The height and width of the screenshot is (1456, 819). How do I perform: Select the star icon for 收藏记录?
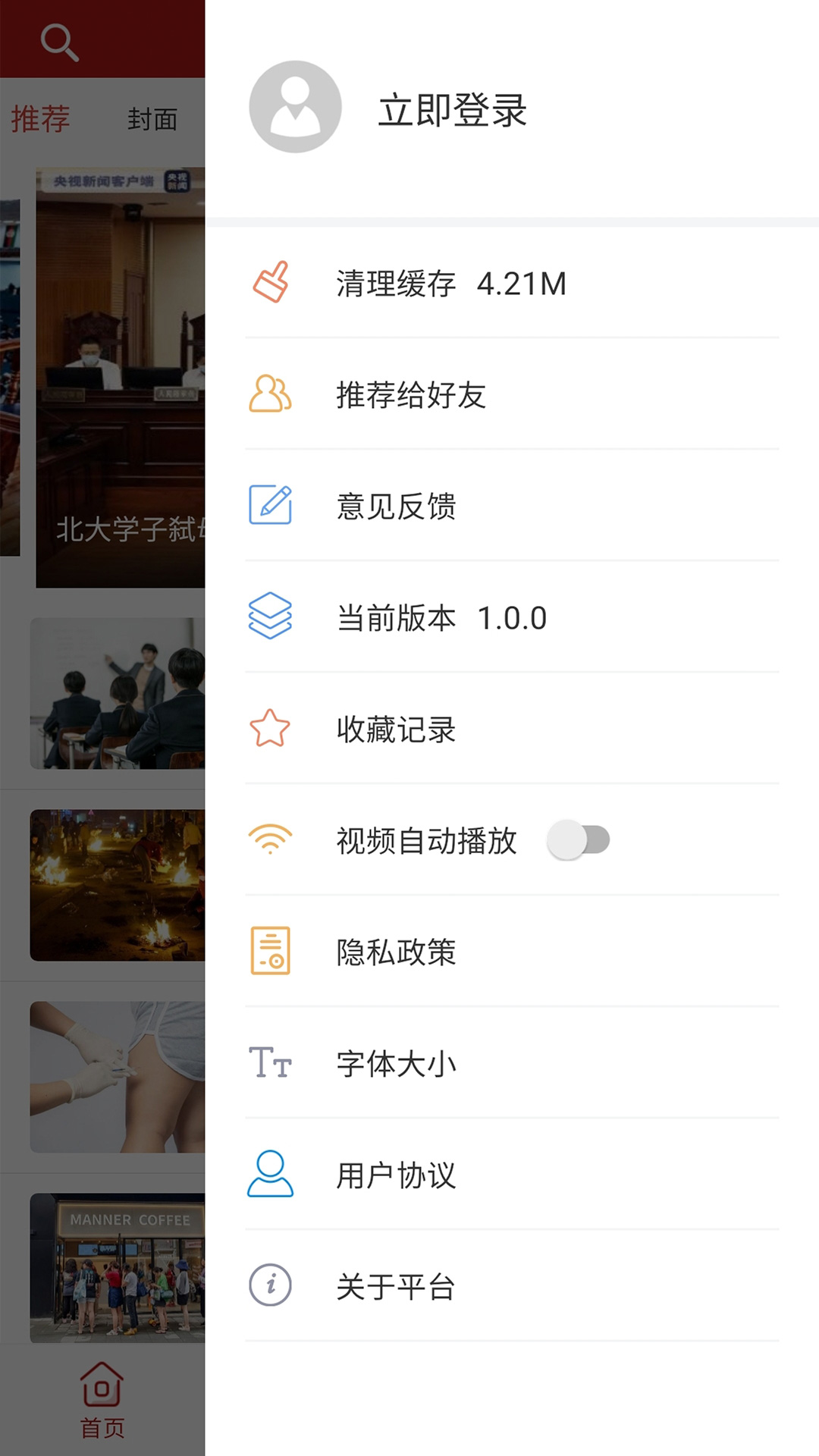click(x=271, y=729)
